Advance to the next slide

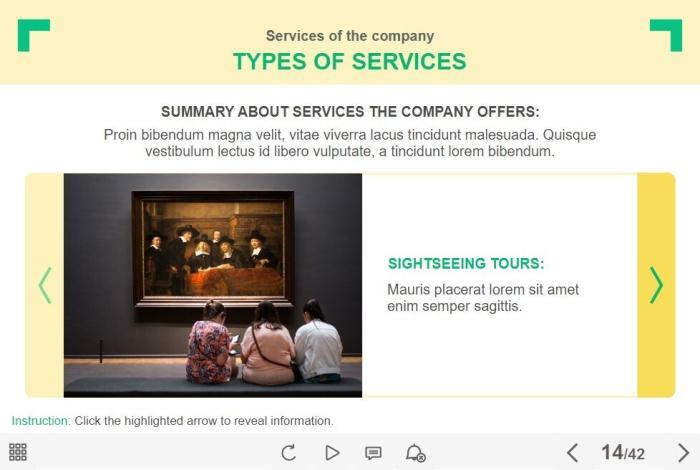click(x=683, y=453)
